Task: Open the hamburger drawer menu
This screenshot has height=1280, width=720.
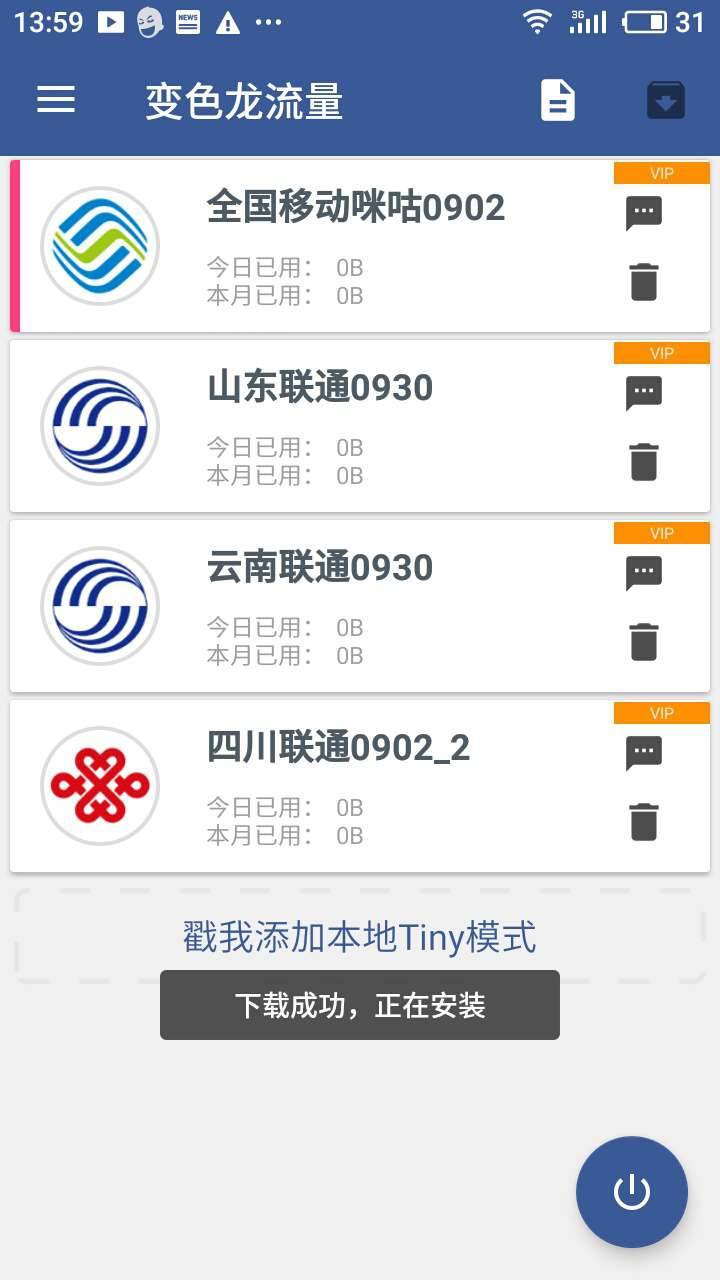Action: click(x=56, y=99)
